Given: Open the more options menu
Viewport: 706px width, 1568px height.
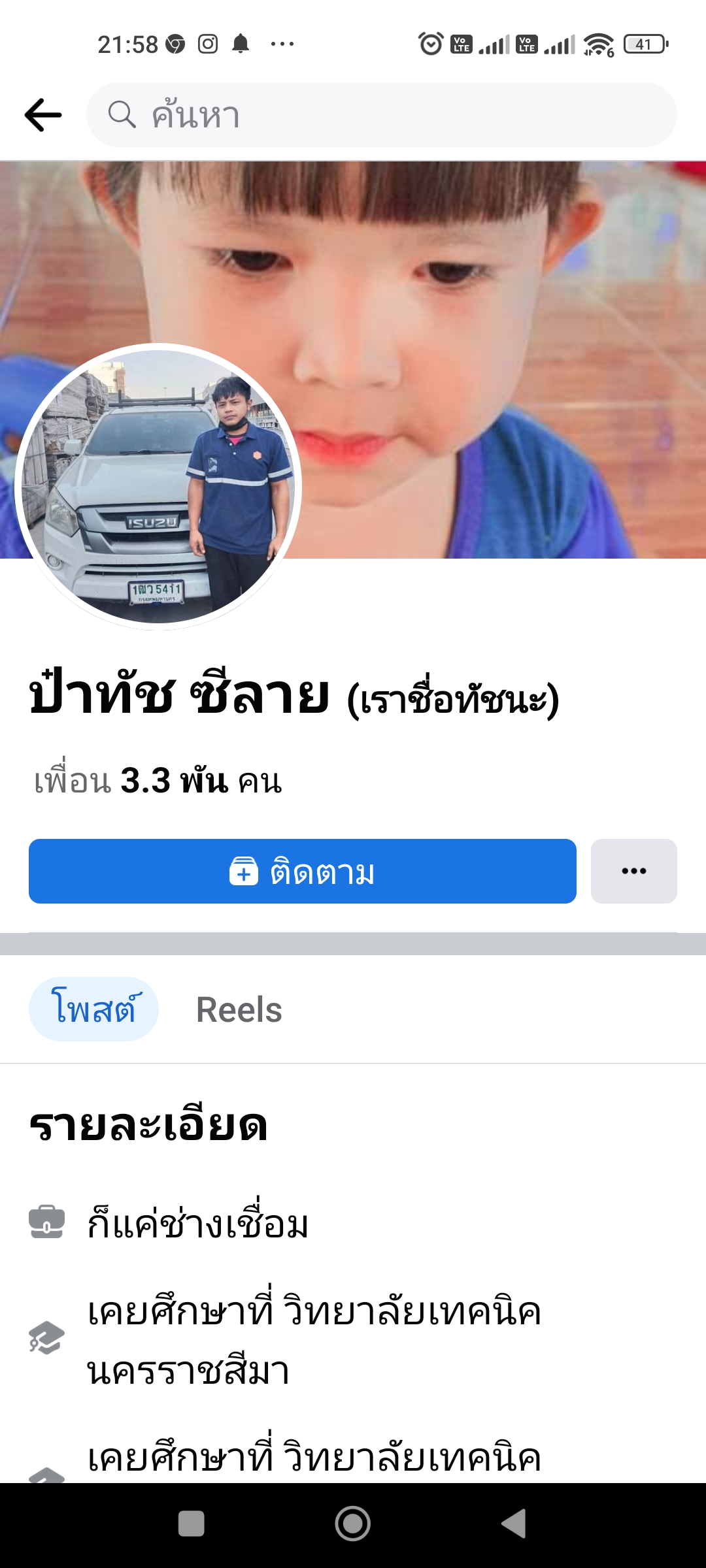Looking at the screenshot, I should pyautogui.click(x=633, y=872).
